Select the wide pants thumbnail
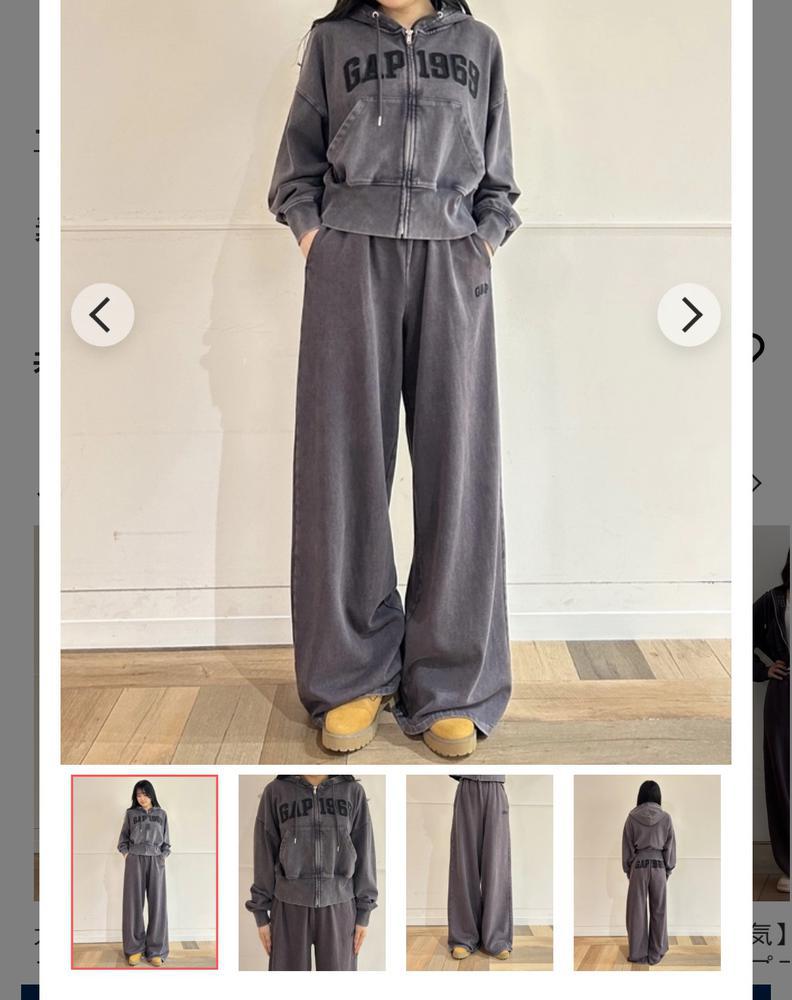The image size is (792, 1000). coord(479,872)
